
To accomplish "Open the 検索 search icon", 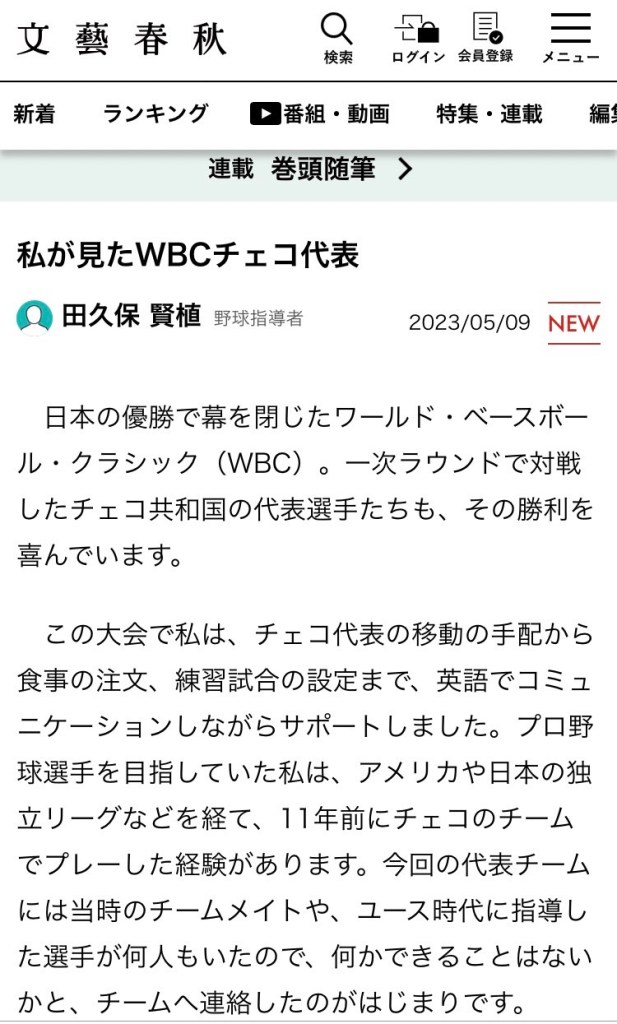I will (x=338, y=38).
